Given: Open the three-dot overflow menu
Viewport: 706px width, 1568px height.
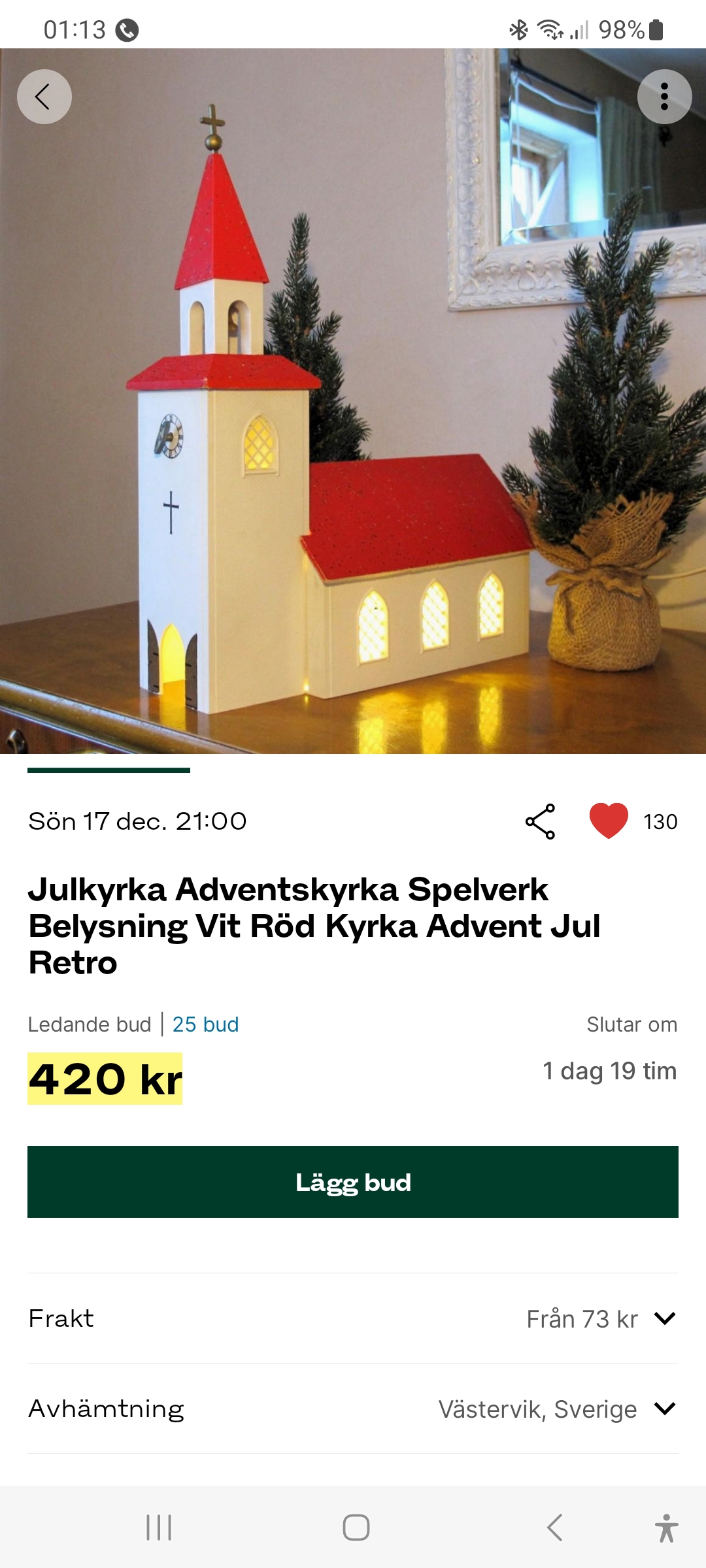Looking at the screenshot, I should [x=664, y=97].
